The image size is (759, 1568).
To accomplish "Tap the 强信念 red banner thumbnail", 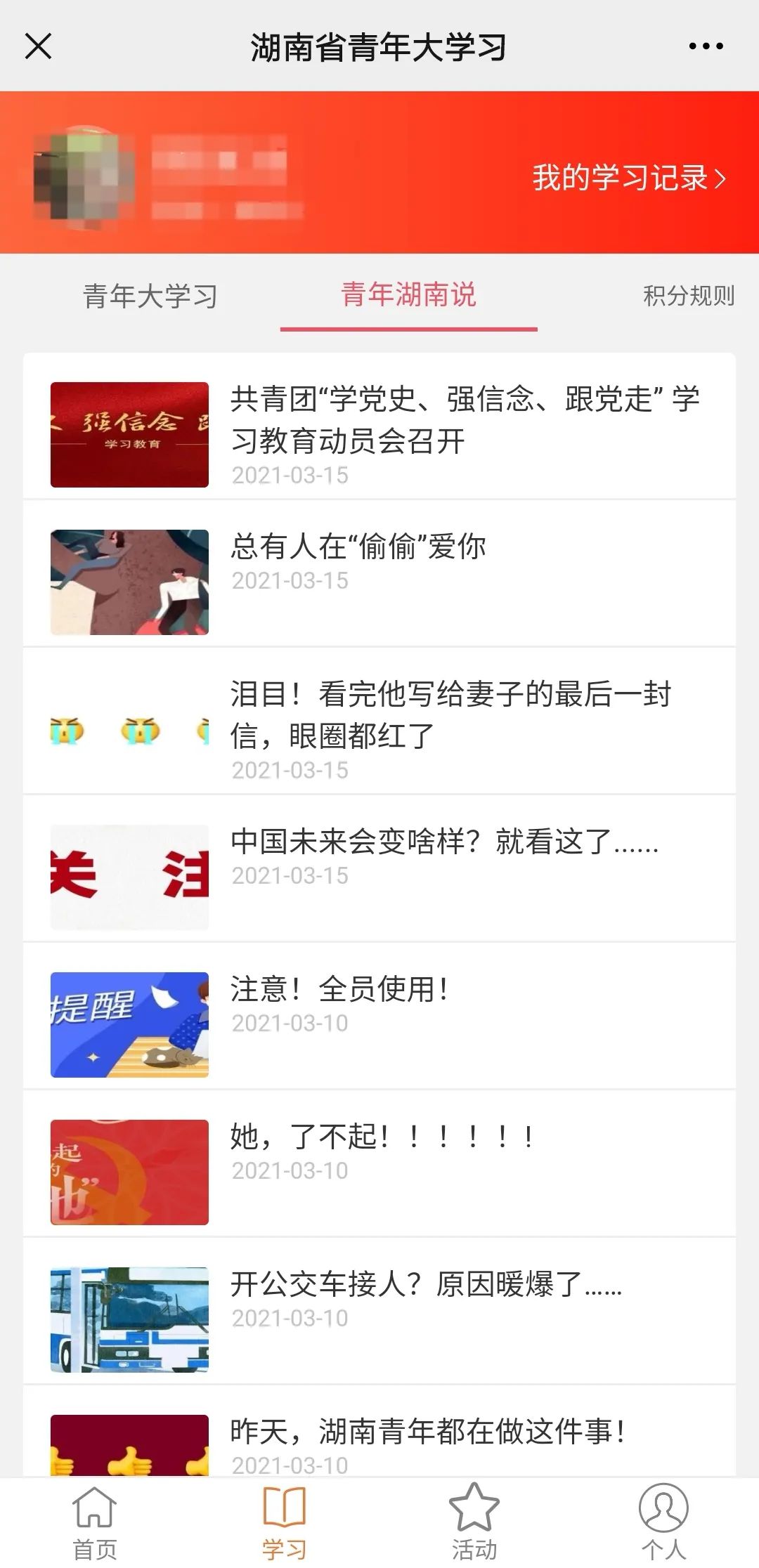I will 130,433.
